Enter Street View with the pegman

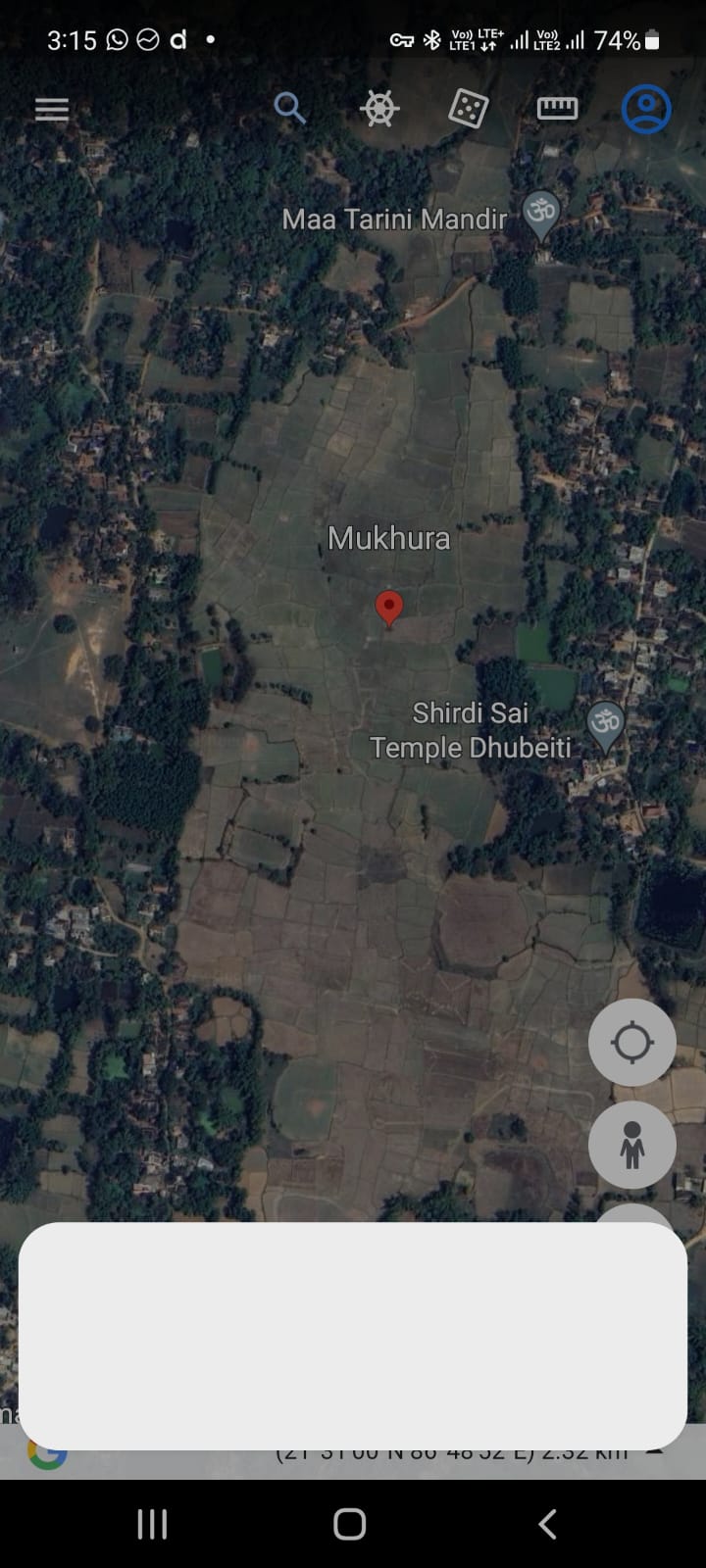631,1145
